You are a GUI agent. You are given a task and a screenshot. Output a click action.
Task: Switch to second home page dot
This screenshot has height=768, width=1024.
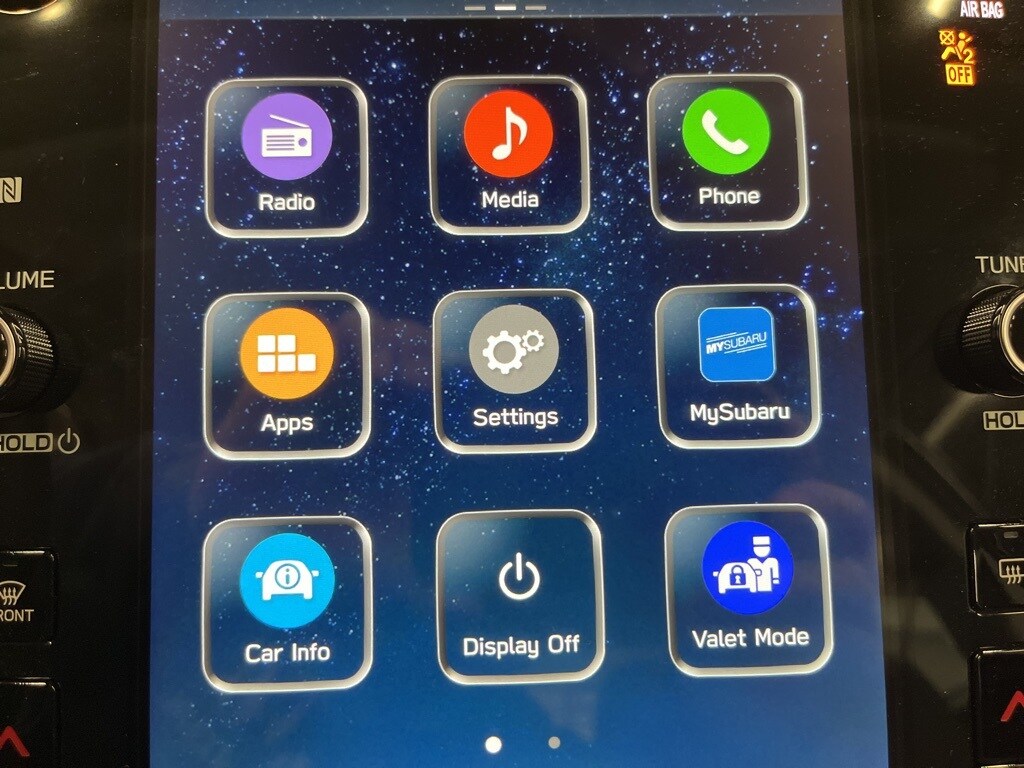coord(554,743)
